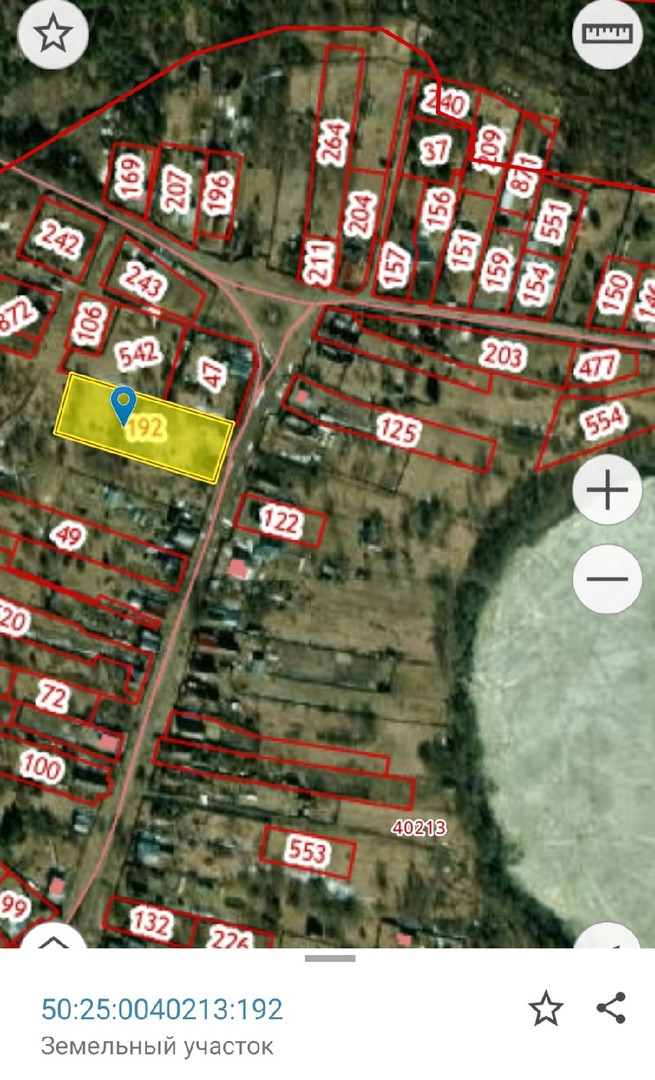
Task: Zoom in on the map
Action: coord(607,490)
